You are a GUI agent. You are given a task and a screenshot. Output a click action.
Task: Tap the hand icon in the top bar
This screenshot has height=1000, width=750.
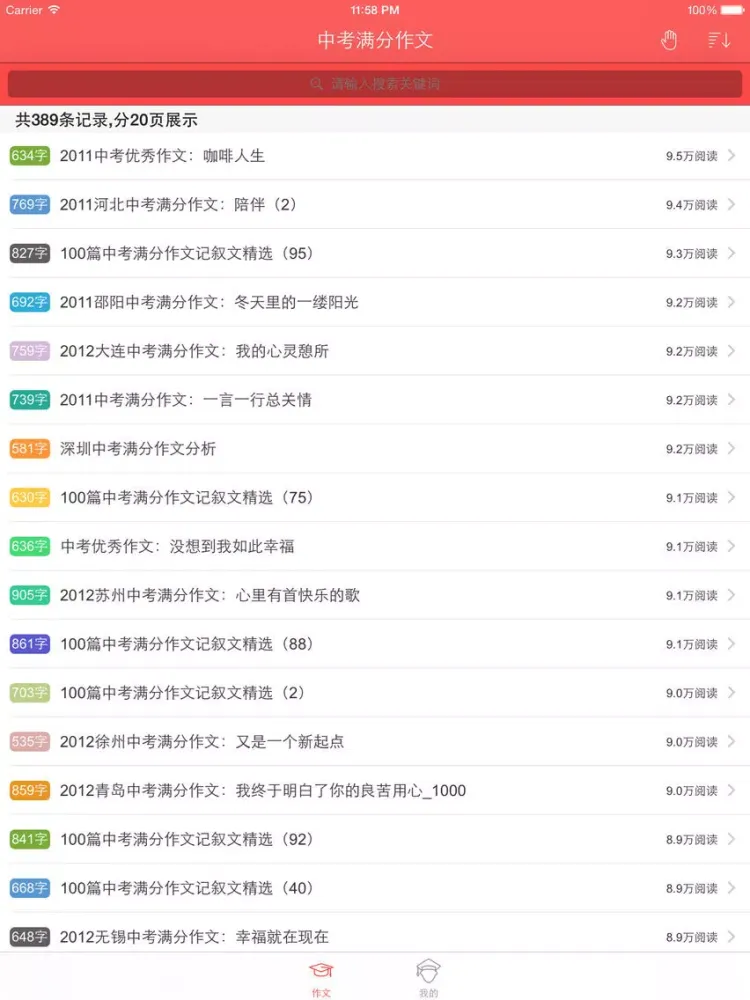point(669,40)
